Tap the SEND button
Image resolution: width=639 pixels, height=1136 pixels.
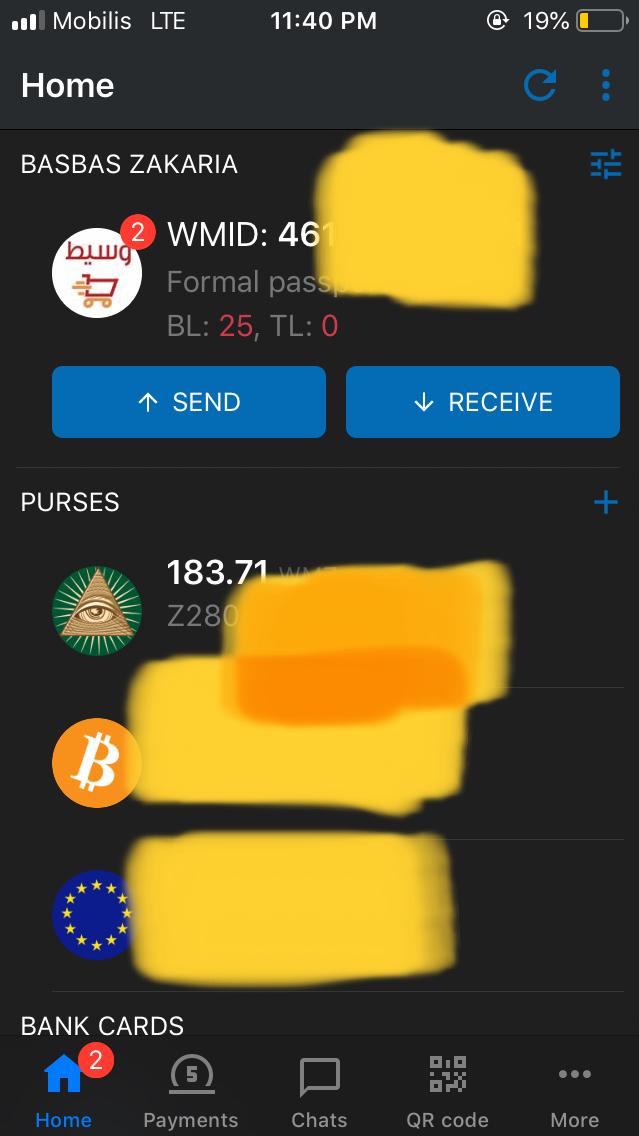pyautogui.click(x=189, y=402)
